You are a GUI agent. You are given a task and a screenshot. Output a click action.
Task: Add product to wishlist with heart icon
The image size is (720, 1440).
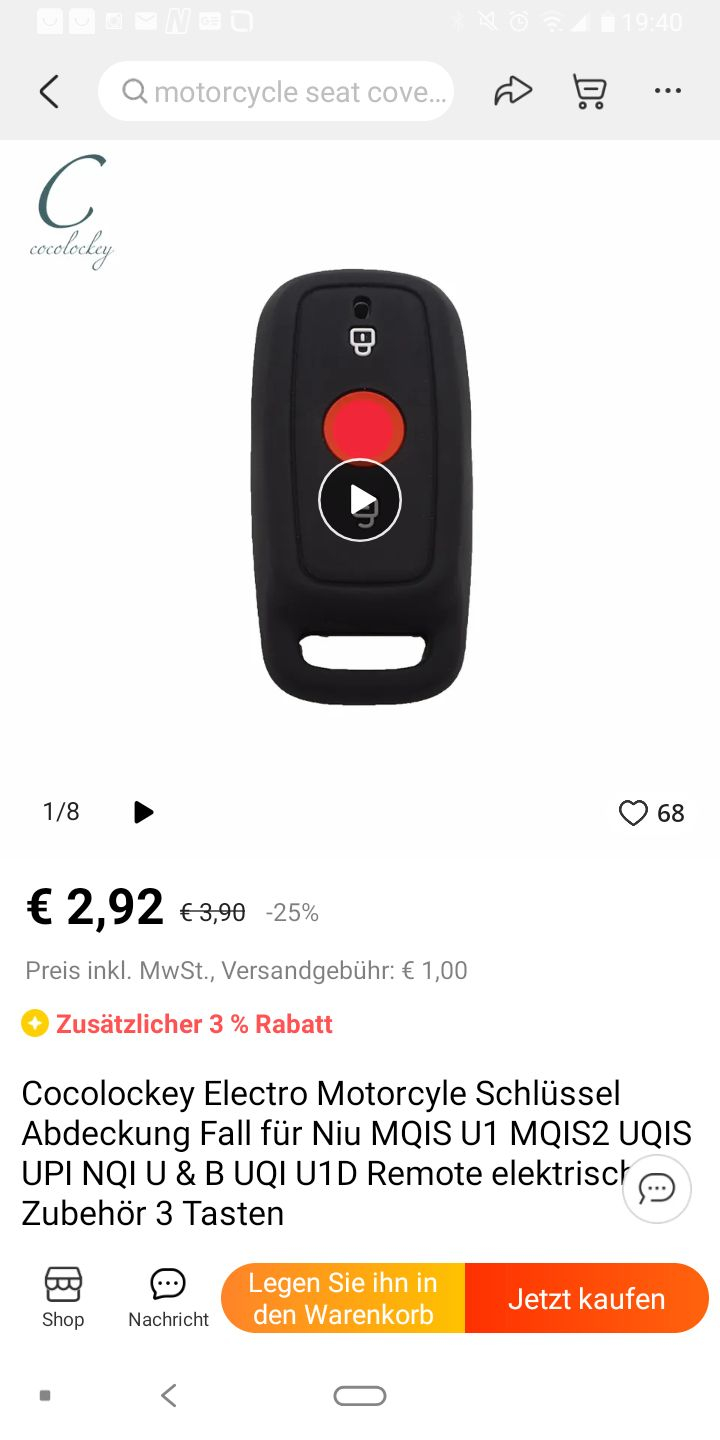tap(633, 813)
